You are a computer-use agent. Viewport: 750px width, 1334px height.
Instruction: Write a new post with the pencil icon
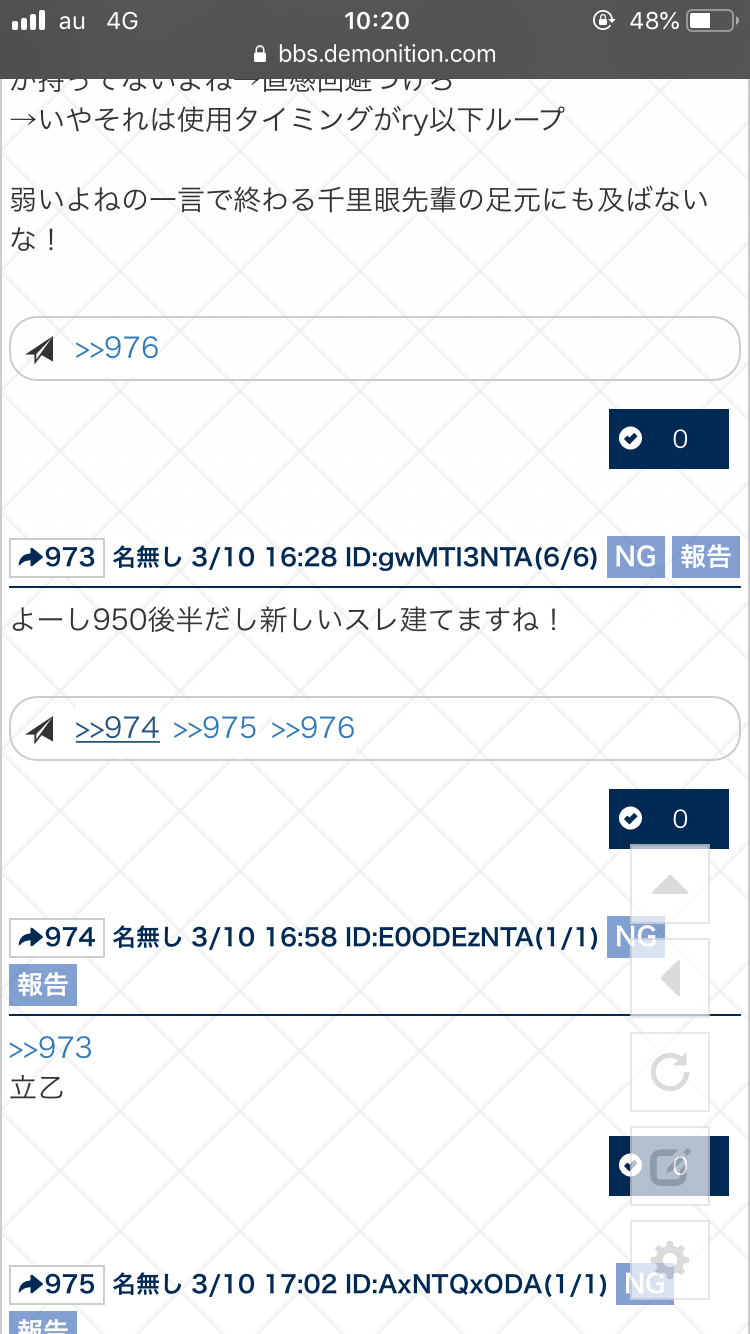670,1166
